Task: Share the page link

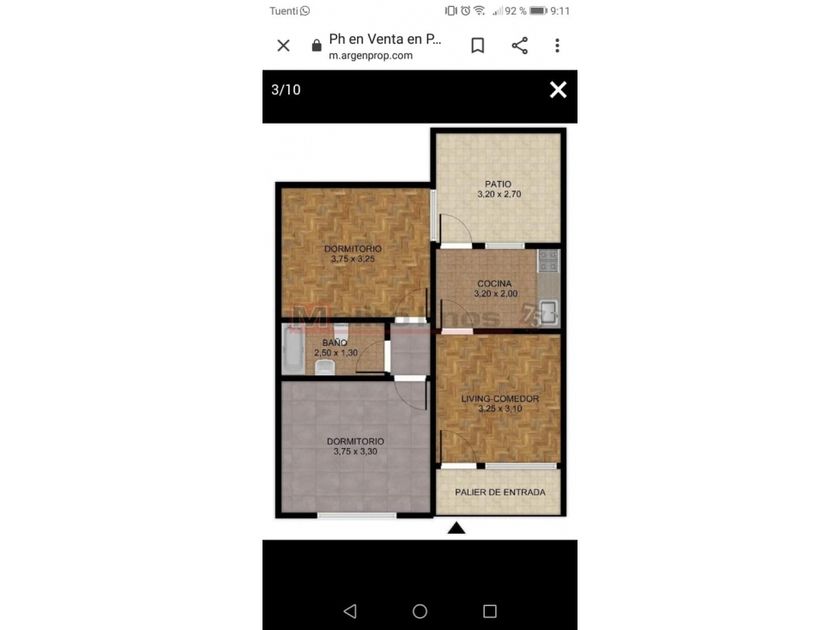Action: click(520, 46)
